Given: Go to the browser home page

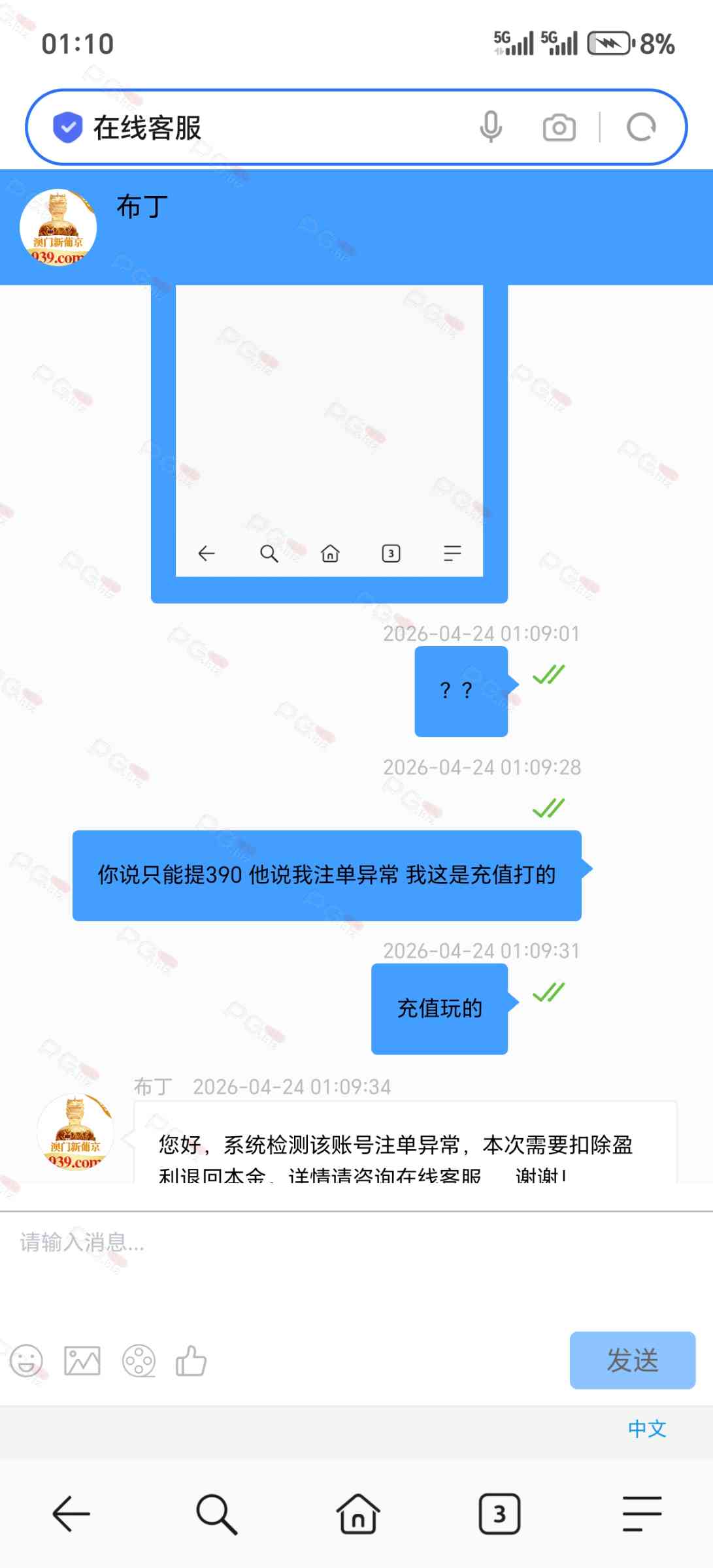Looking at the screenshot, I should tap(358, 1514).
